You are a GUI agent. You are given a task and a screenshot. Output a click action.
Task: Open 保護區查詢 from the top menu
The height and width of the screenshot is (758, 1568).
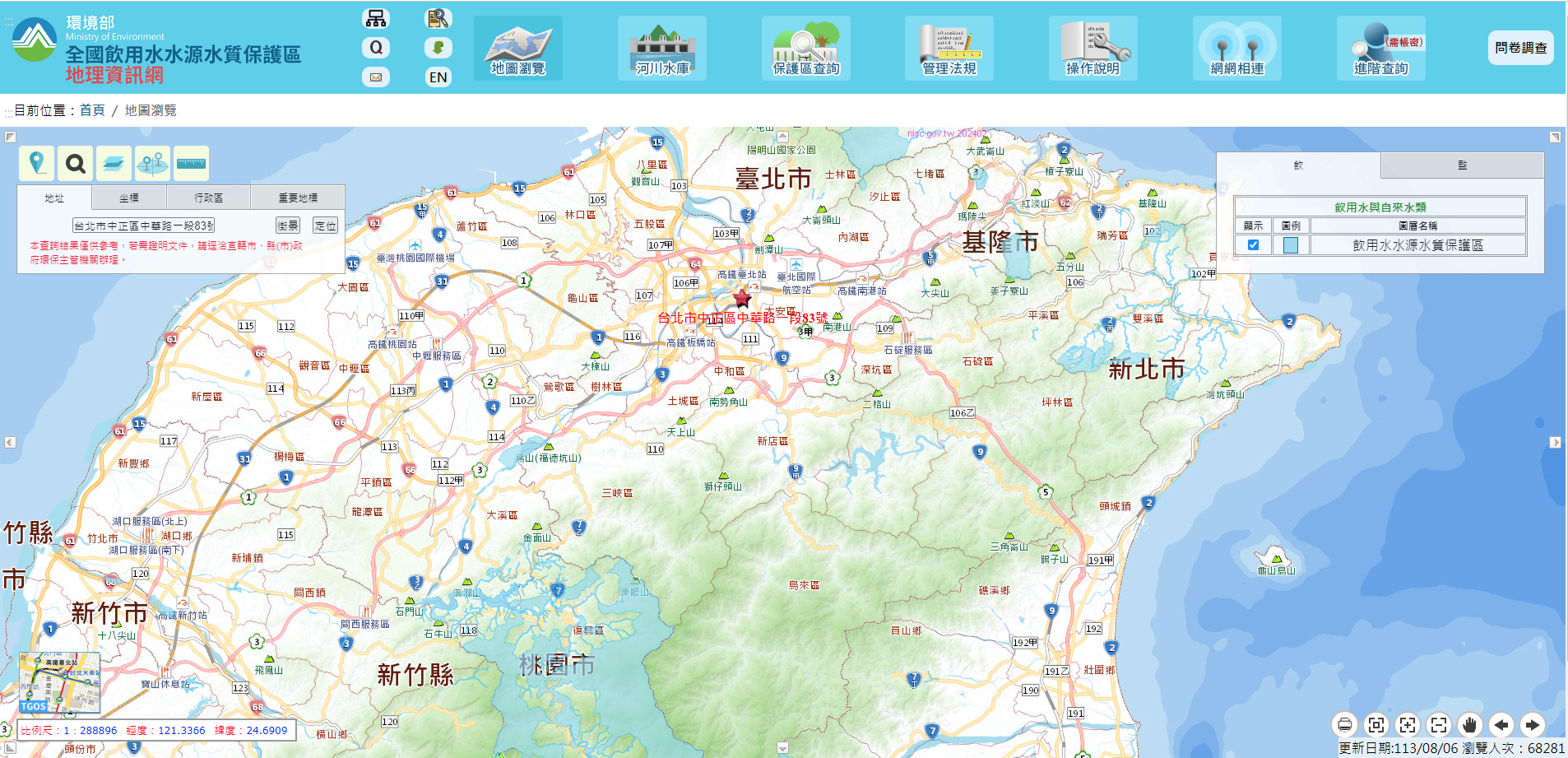pos(805,49)
